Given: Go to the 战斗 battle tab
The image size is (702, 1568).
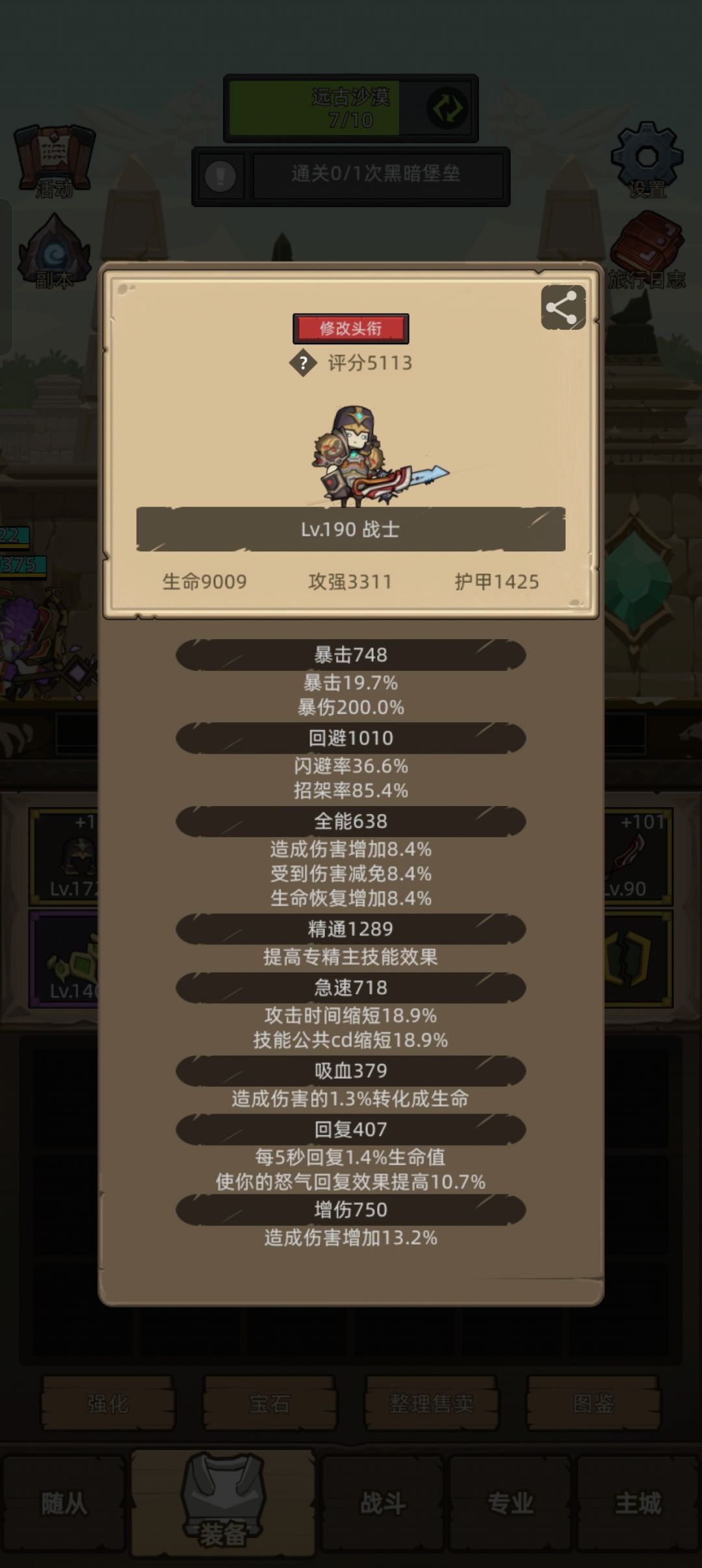Looking at the screenshot, I should 383,1503.
